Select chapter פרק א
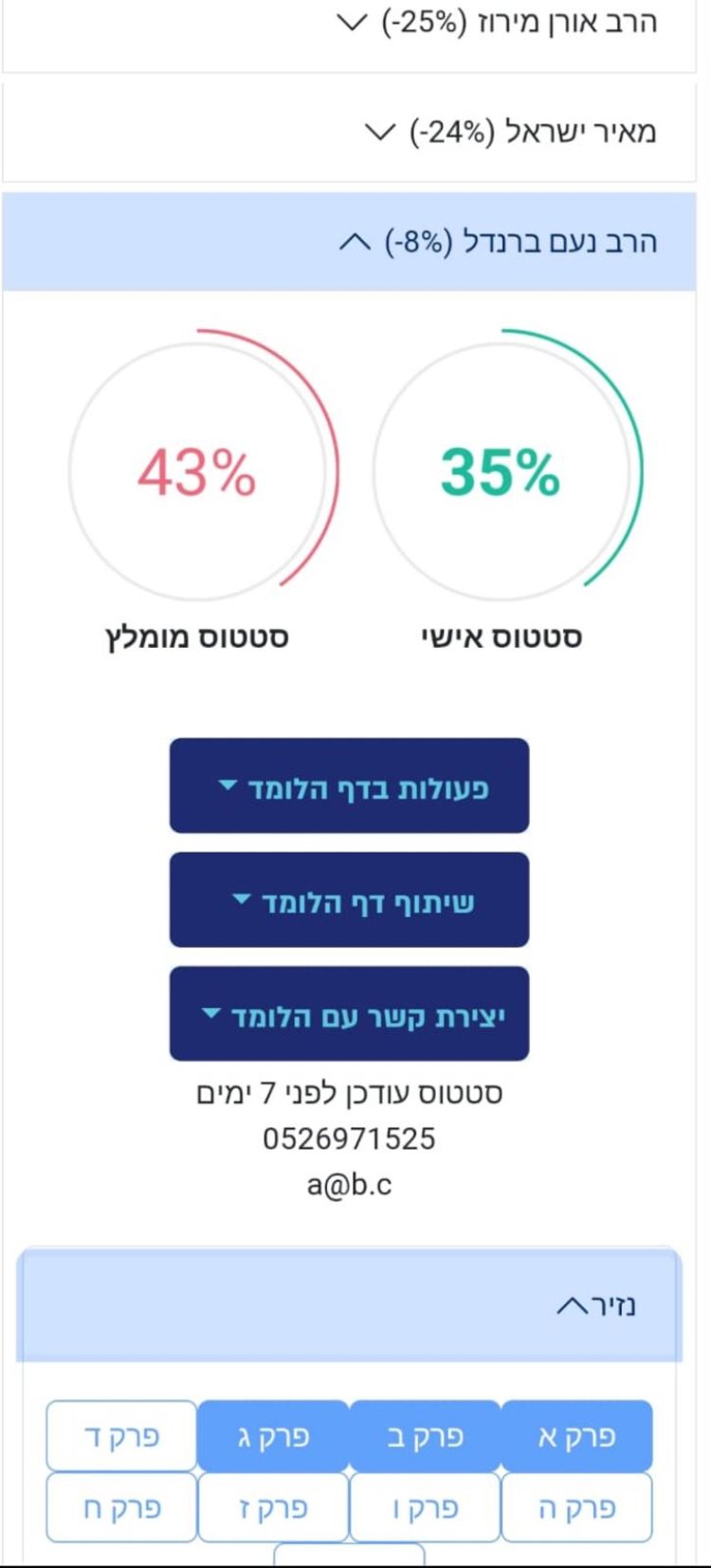This screenshot has height=1568, width=711. (x=576, y=1435)
